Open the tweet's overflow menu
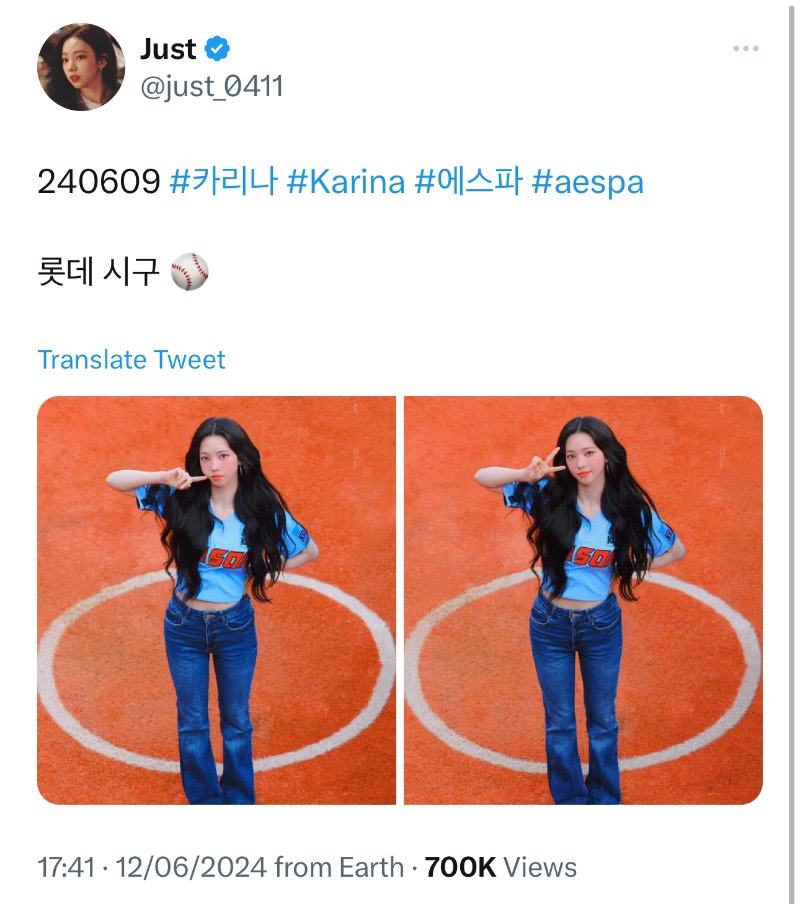This screenshot has height=904, width=800. (745, 48)
